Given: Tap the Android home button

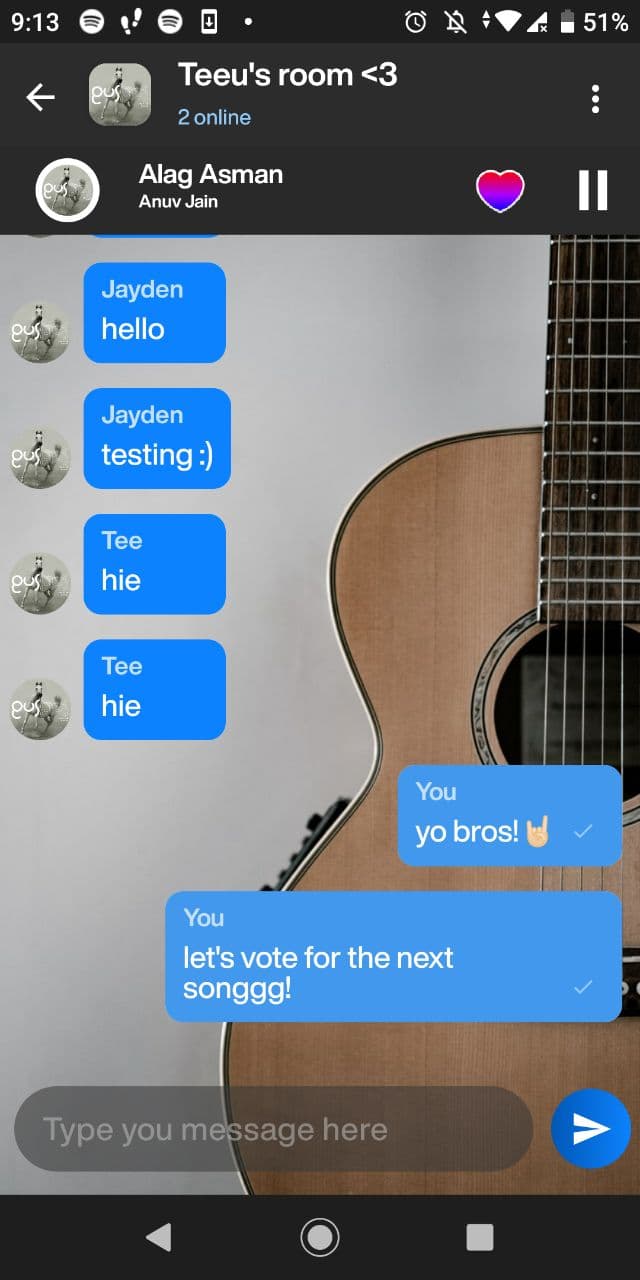Looking at the screenshot, I should (x=320, y=1237).
